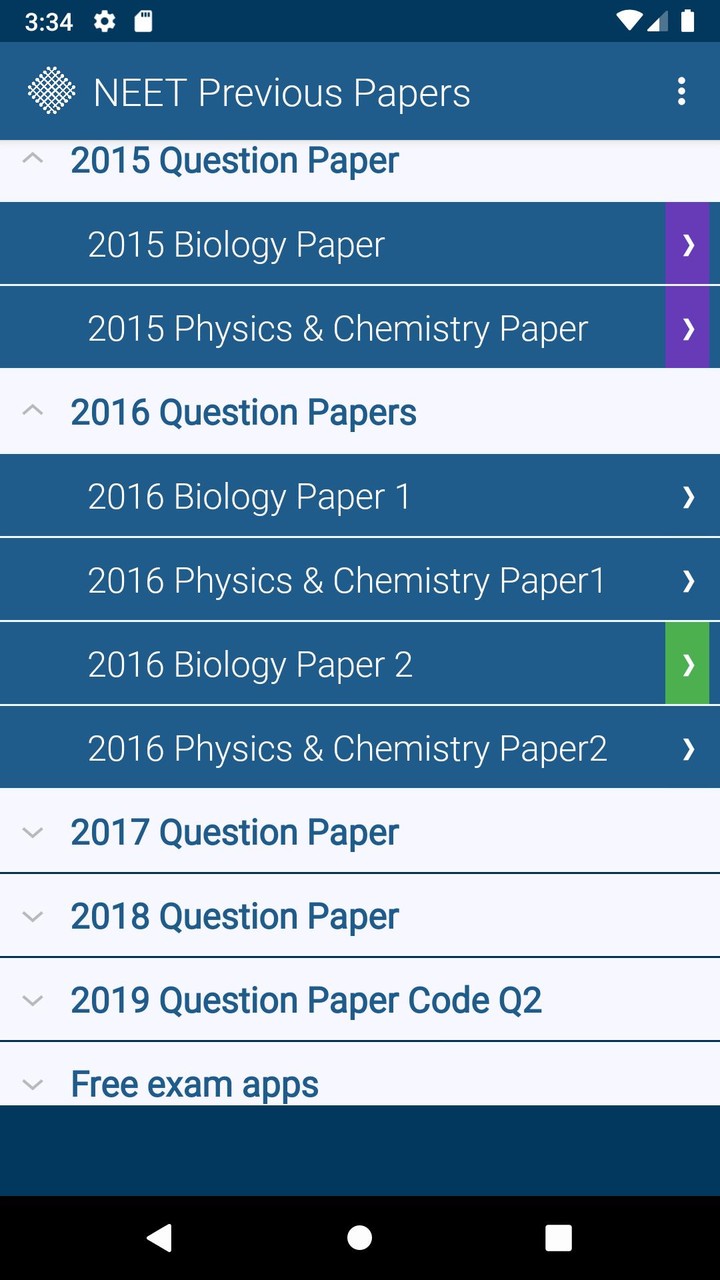Expand the Free exam apps section
Viewport: 720px width, 1280px height.
coord(33,1083)
